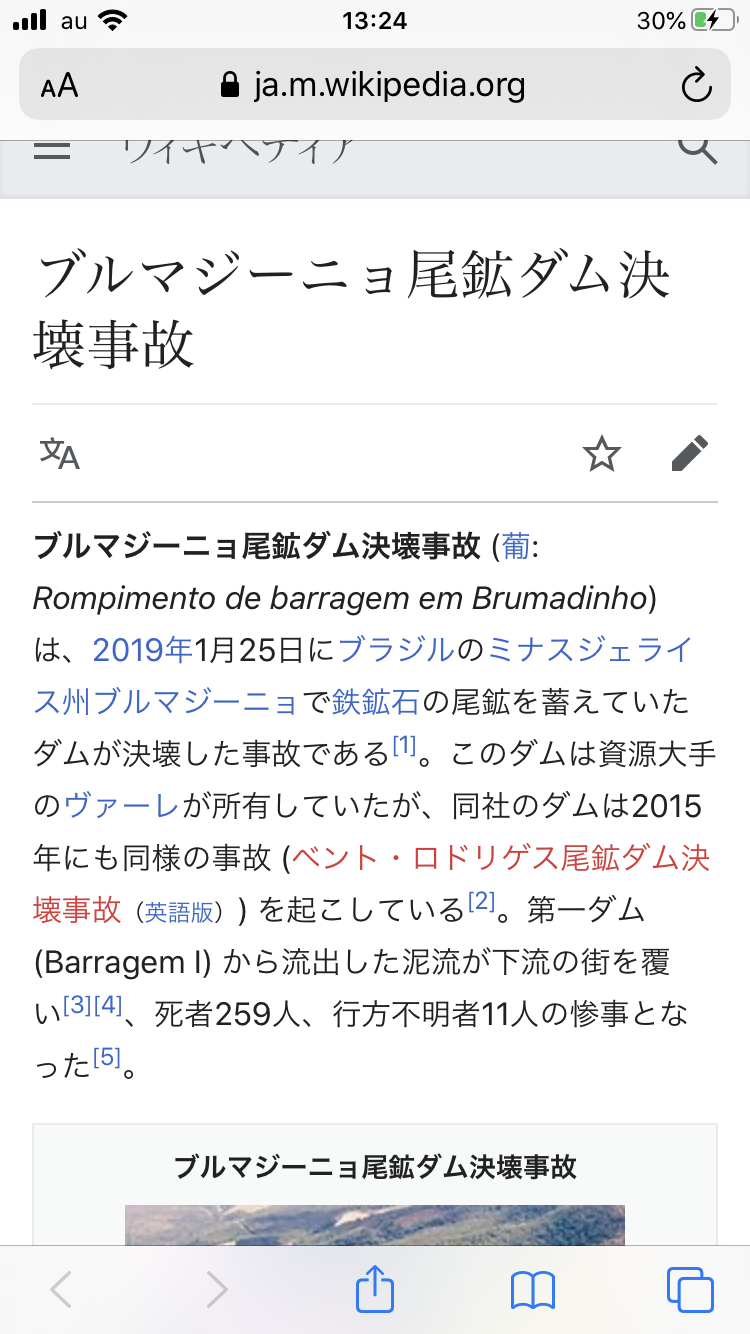
Task: Share this page from Safari toolbar
Action: click(375, 1290)
